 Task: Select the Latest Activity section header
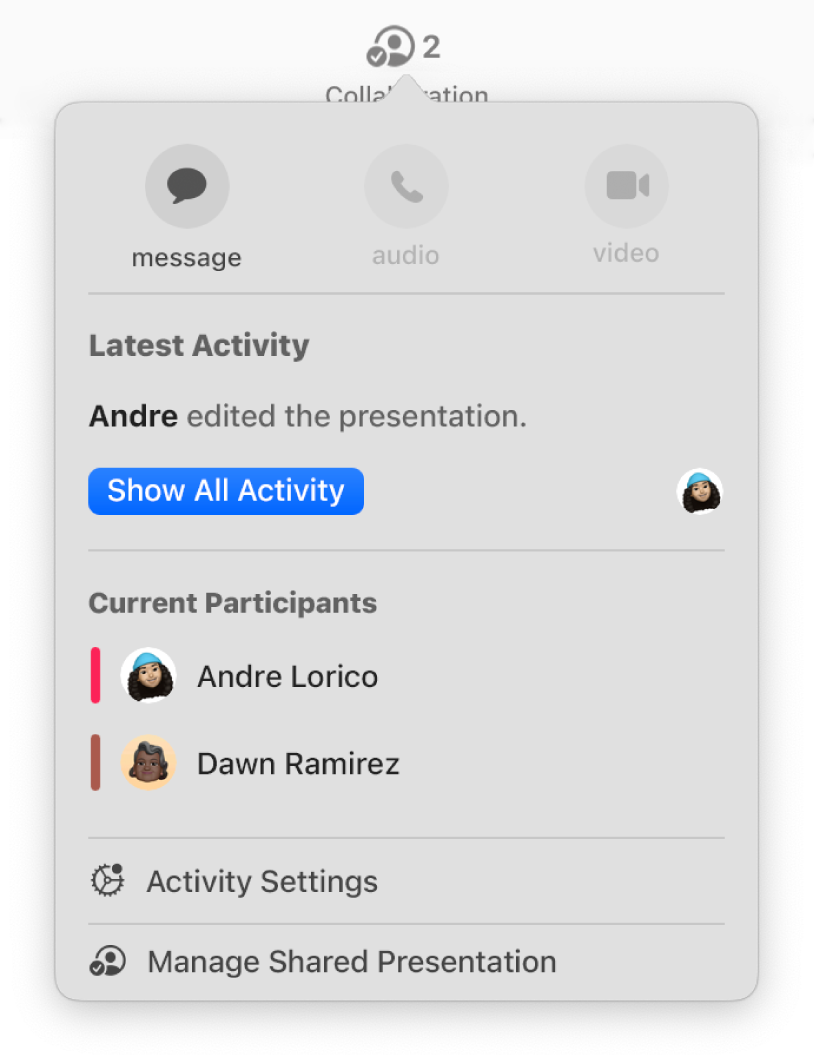(198, 345)
